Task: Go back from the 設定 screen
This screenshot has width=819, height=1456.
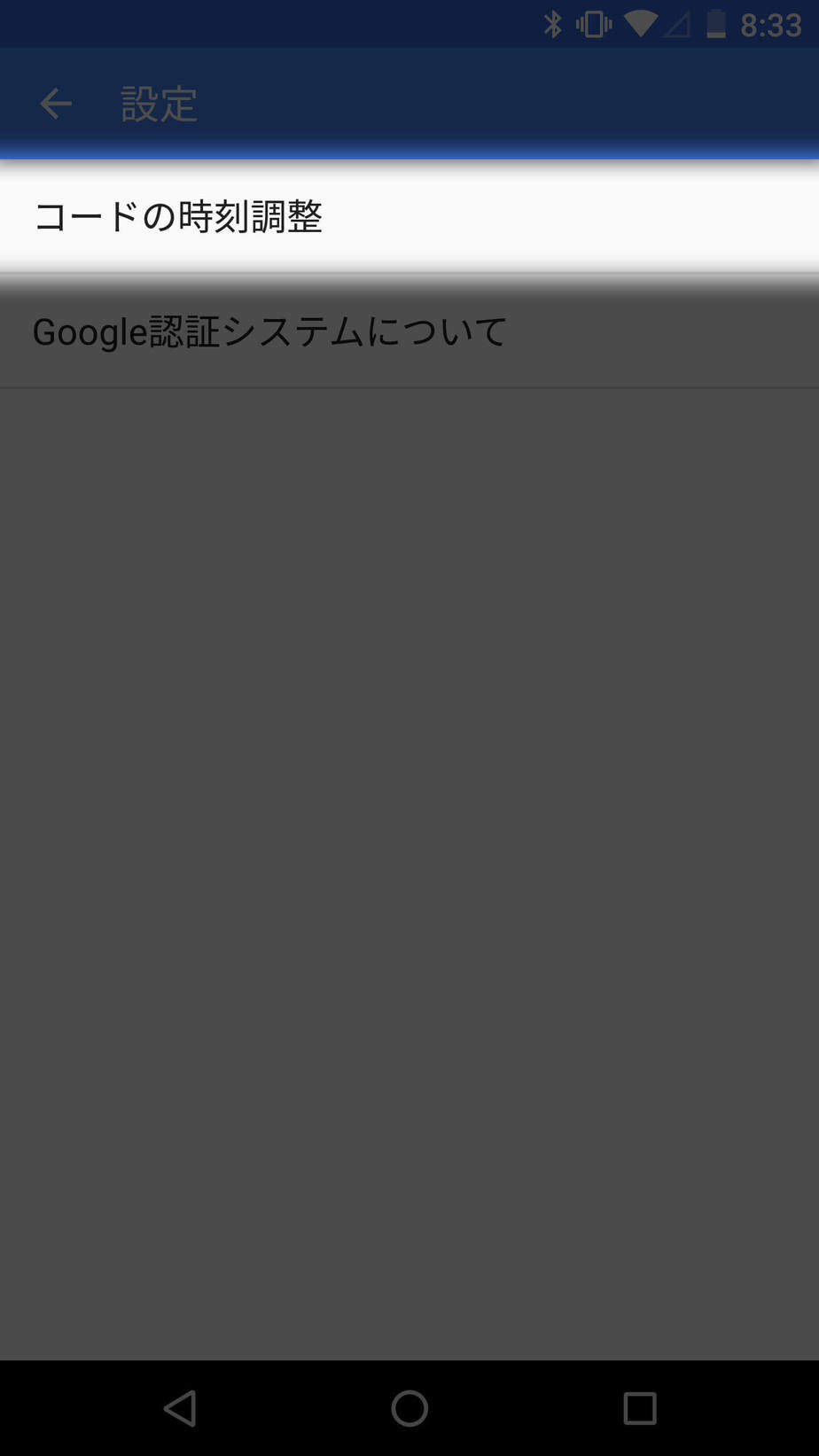Action: pyautogui.click(x=55, y=104)
